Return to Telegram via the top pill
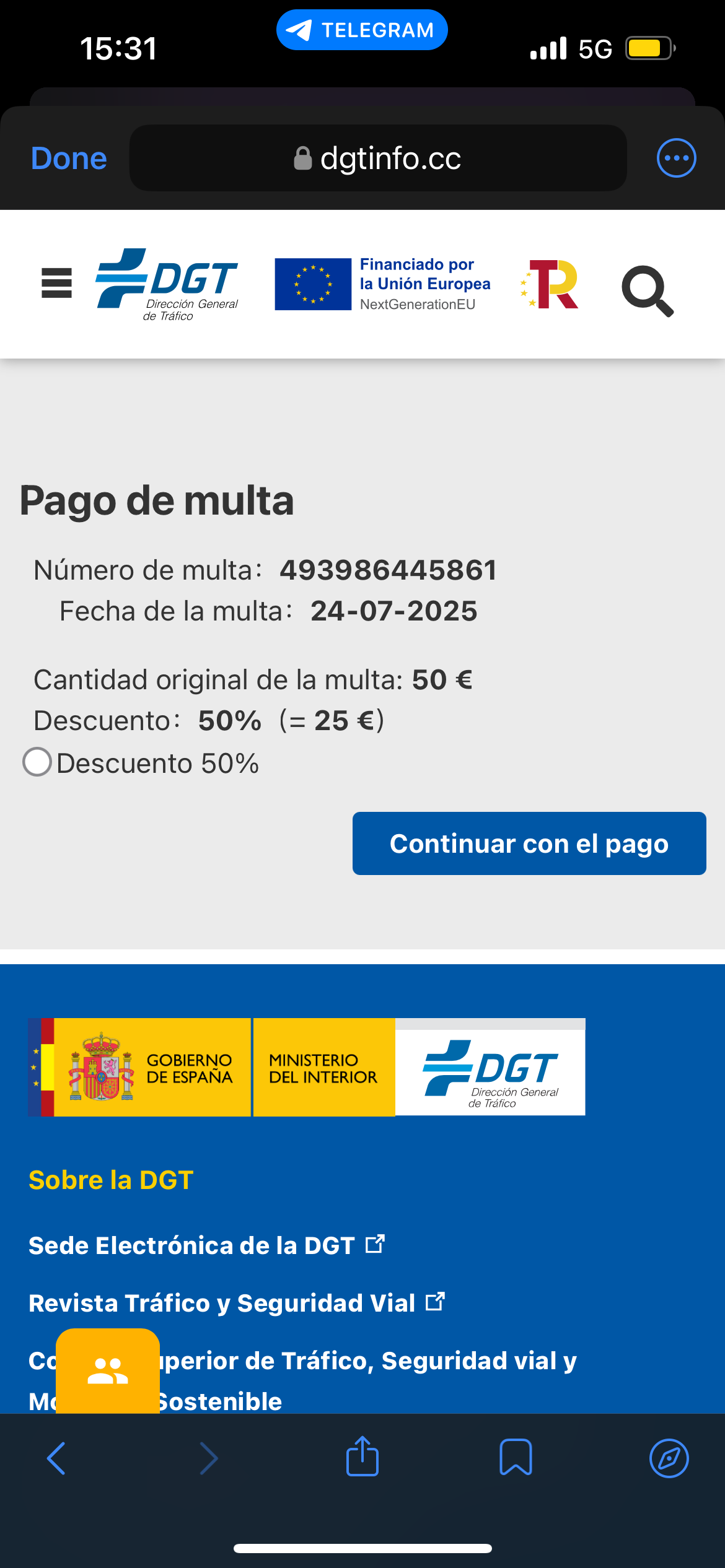The width and height of the screenshot is (725, 1568). (x=362, y=30)
